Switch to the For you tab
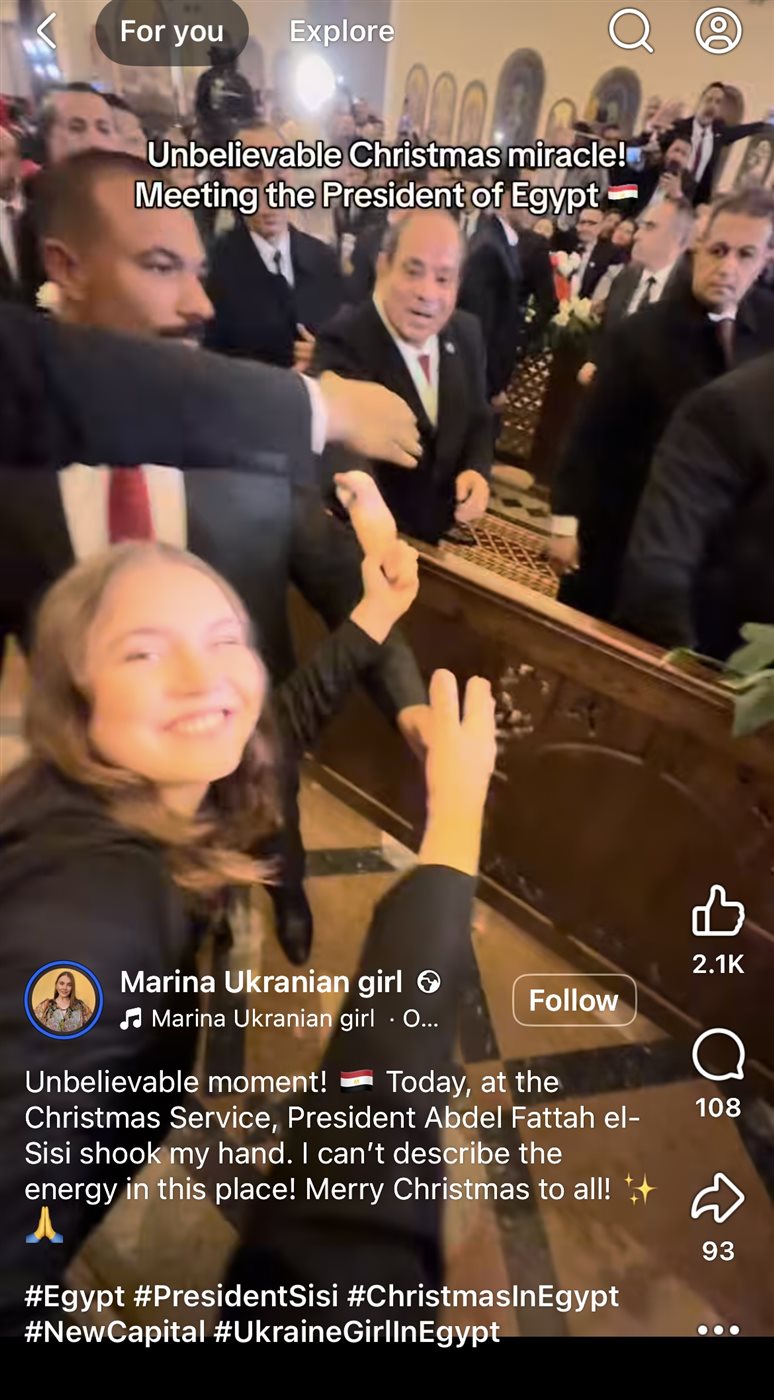This screenshot has width=774, height=1400. click(x=171, y=32)
